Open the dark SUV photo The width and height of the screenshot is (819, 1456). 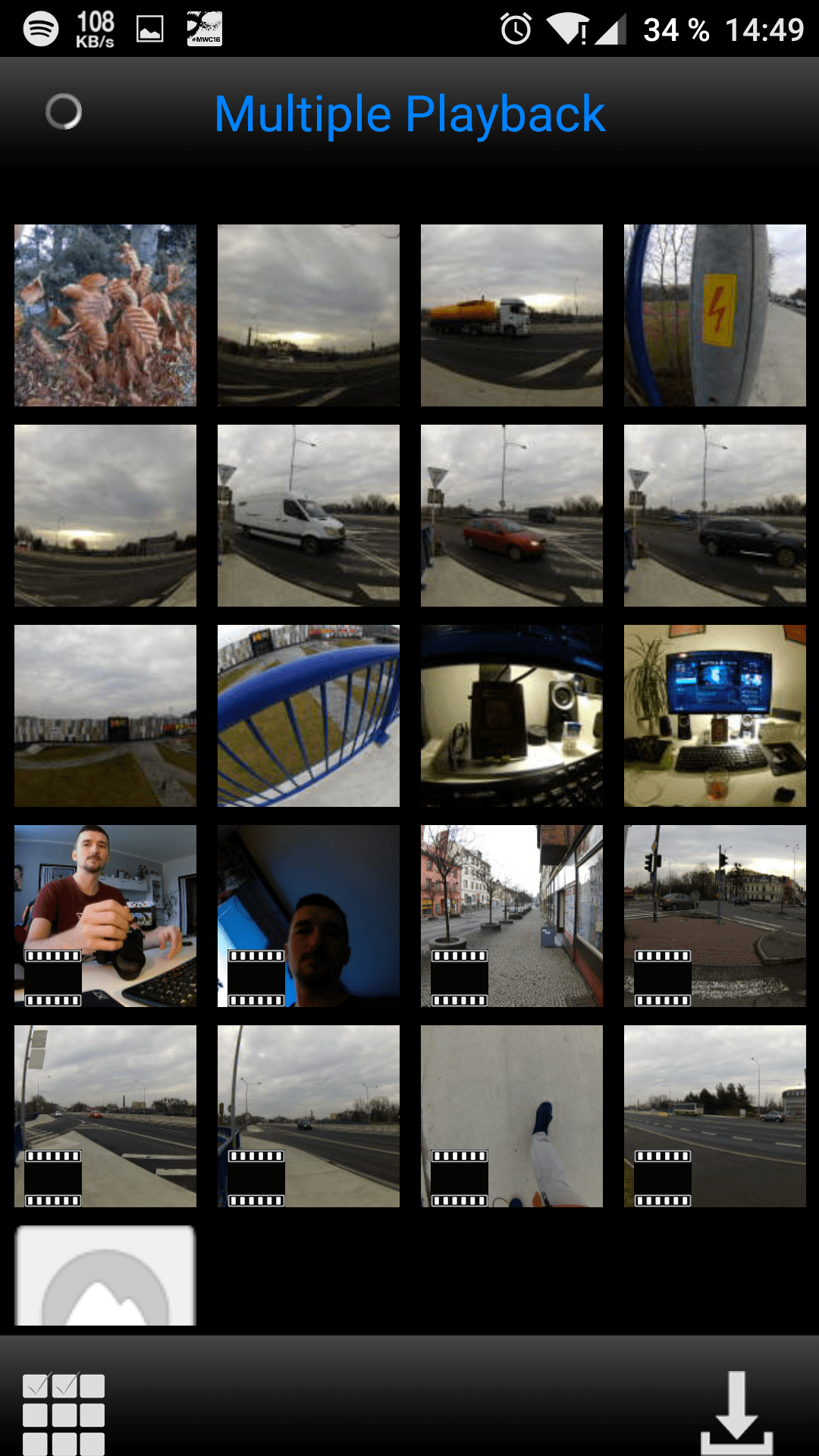coord(715,516)
